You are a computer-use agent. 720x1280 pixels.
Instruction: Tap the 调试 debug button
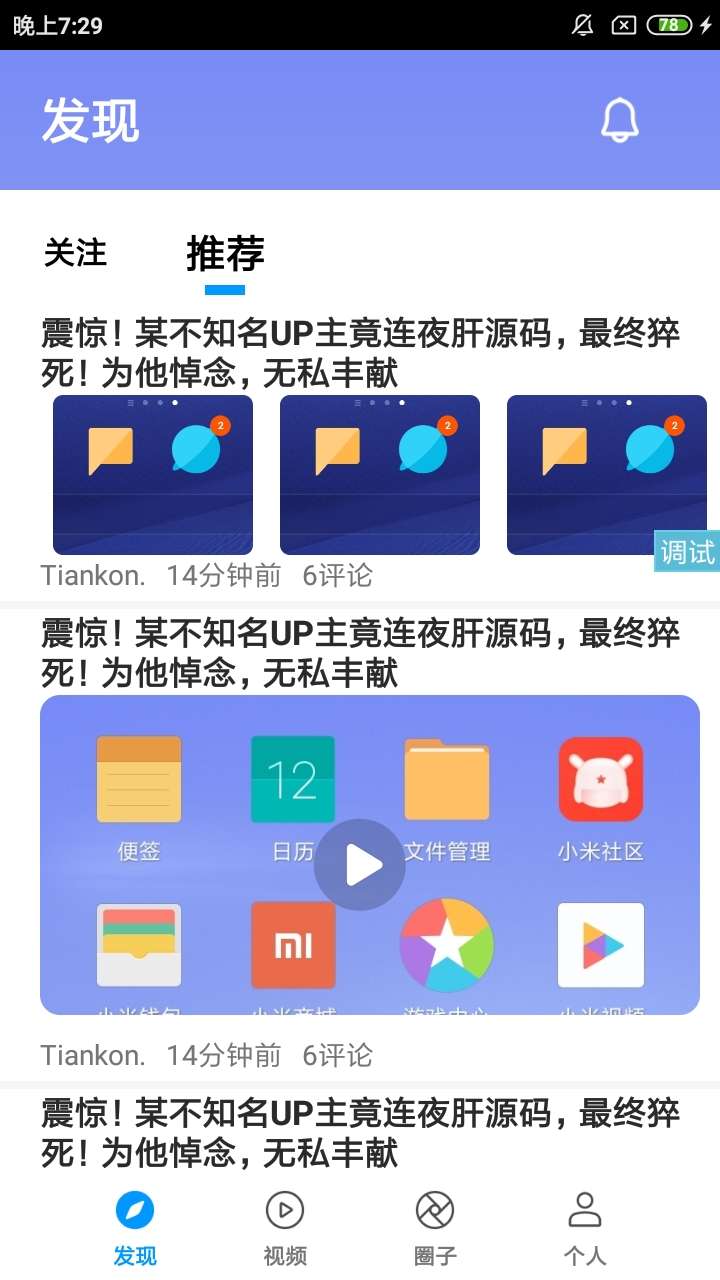688,551
